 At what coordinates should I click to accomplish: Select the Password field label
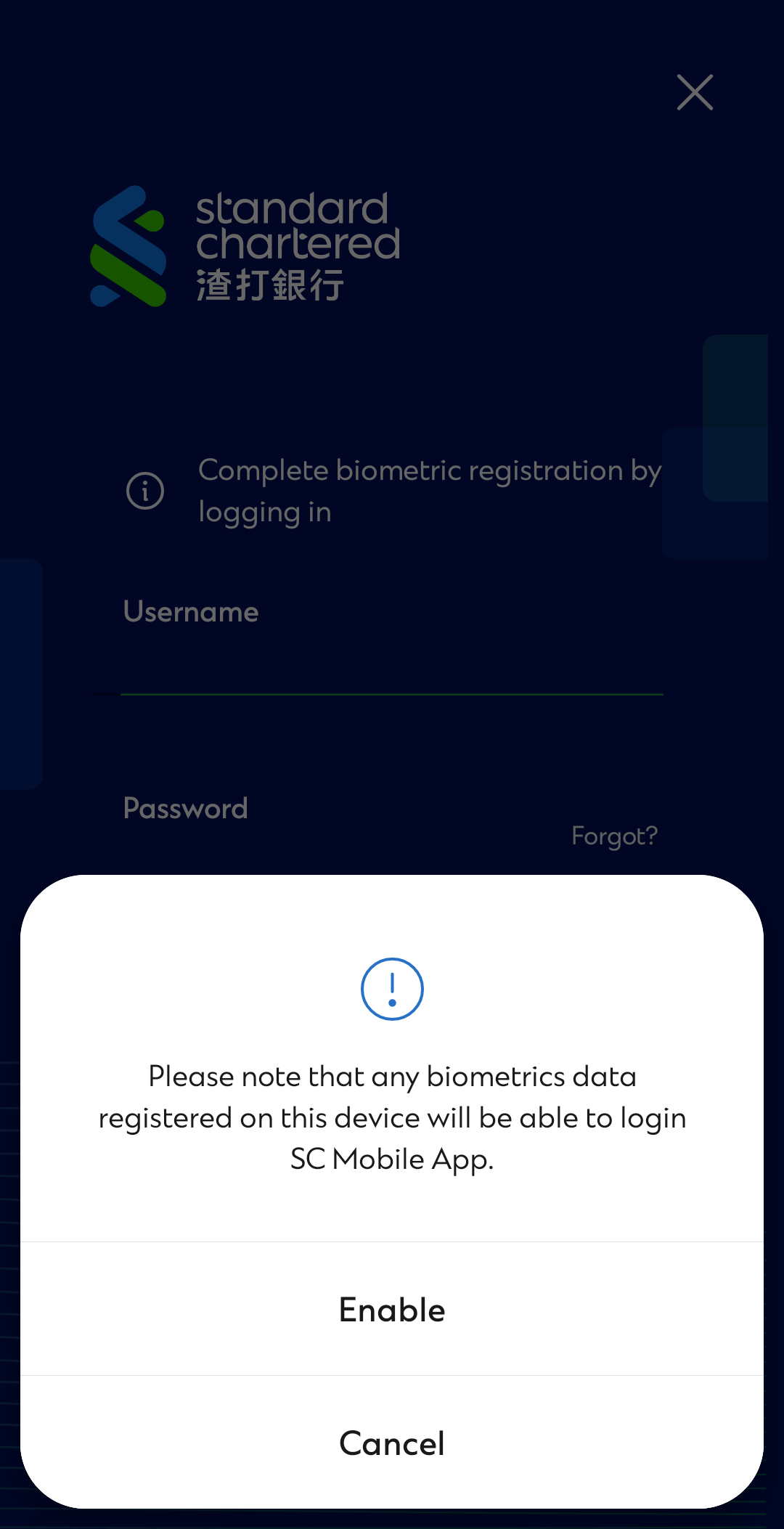185,808
